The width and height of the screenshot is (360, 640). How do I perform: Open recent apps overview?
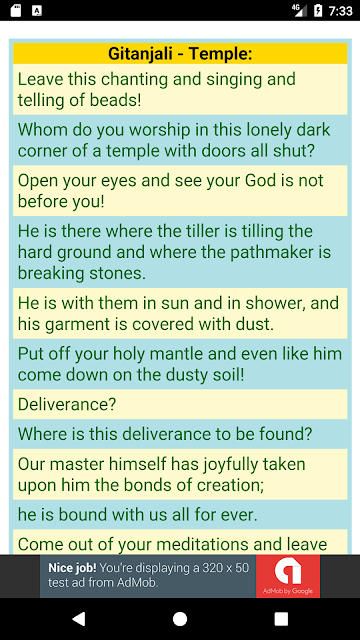tap(281, 619)
